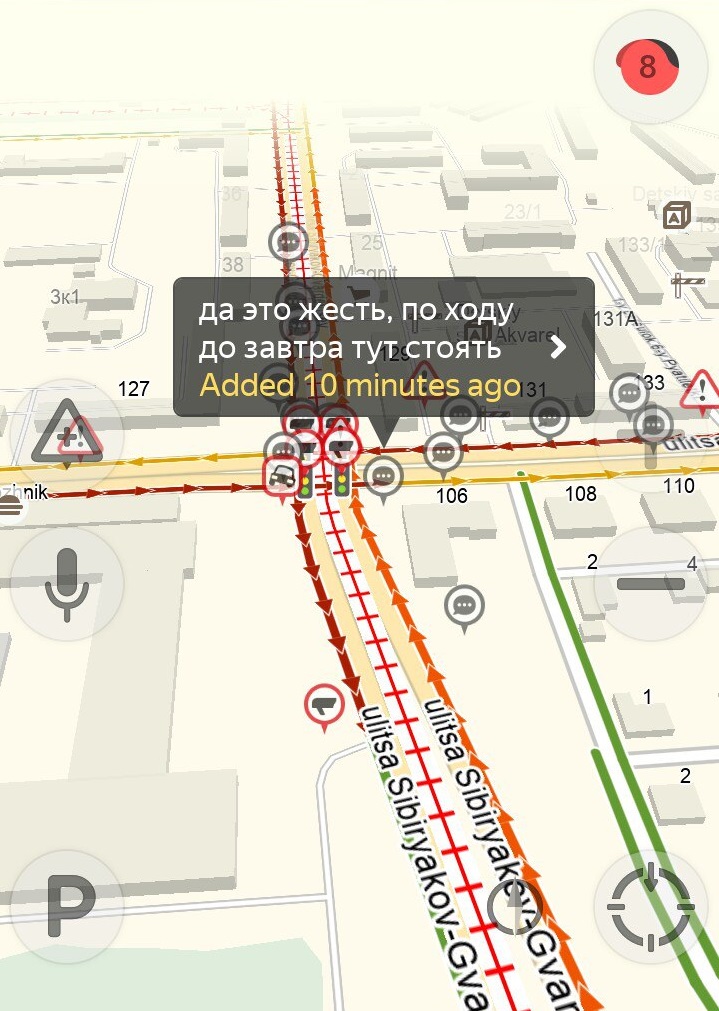Image resolution: width=719 pixels, height=1011 pixels.
Task: Center map on my location
Action: click(650, 906)
